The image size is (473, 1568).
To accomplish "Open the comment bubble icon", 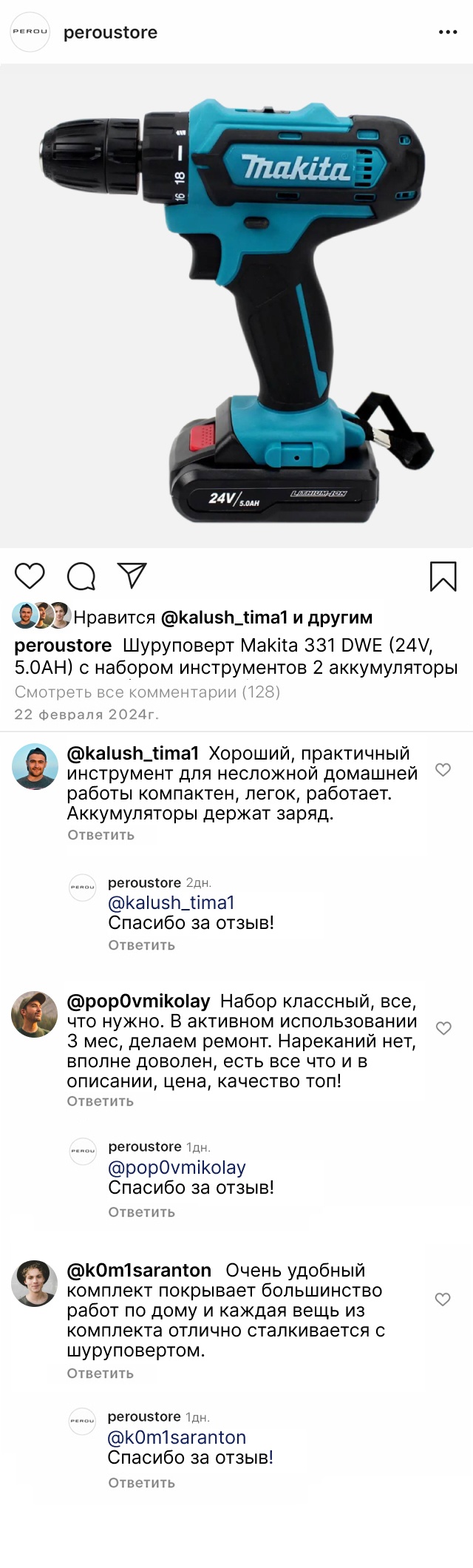I will pyautogui.click(x=81, y=576).
